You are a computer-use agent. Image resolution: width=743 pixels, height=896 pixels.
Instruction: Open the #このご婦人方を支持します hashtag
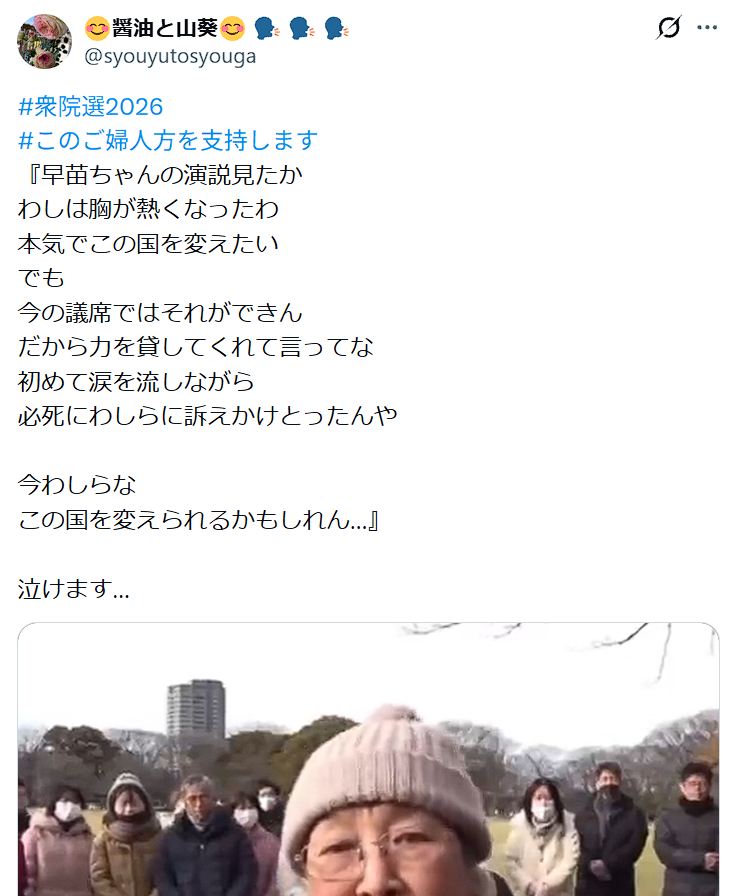[168, 140]
